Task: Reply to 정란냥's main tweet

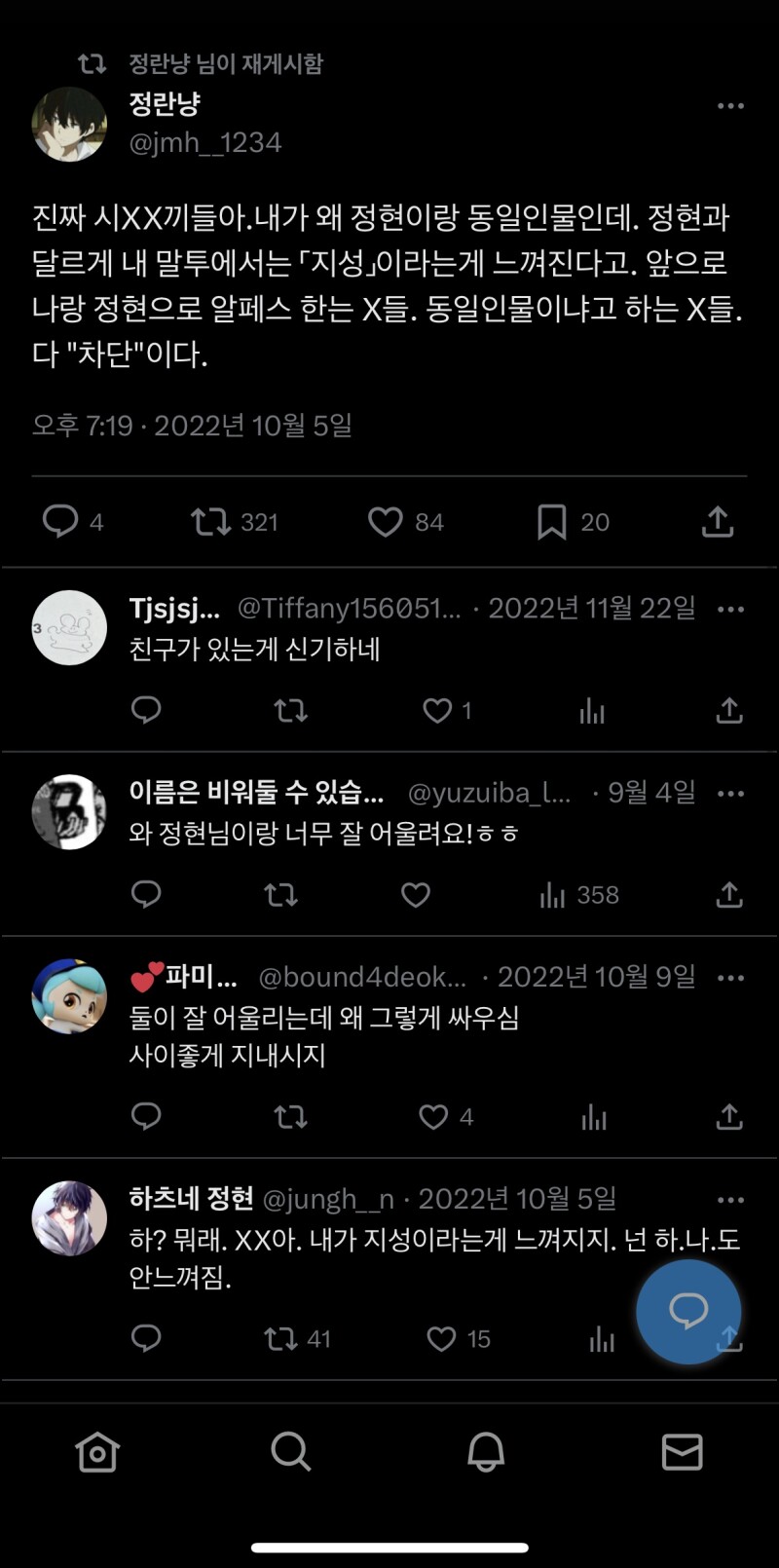Action: pos(60,521)
